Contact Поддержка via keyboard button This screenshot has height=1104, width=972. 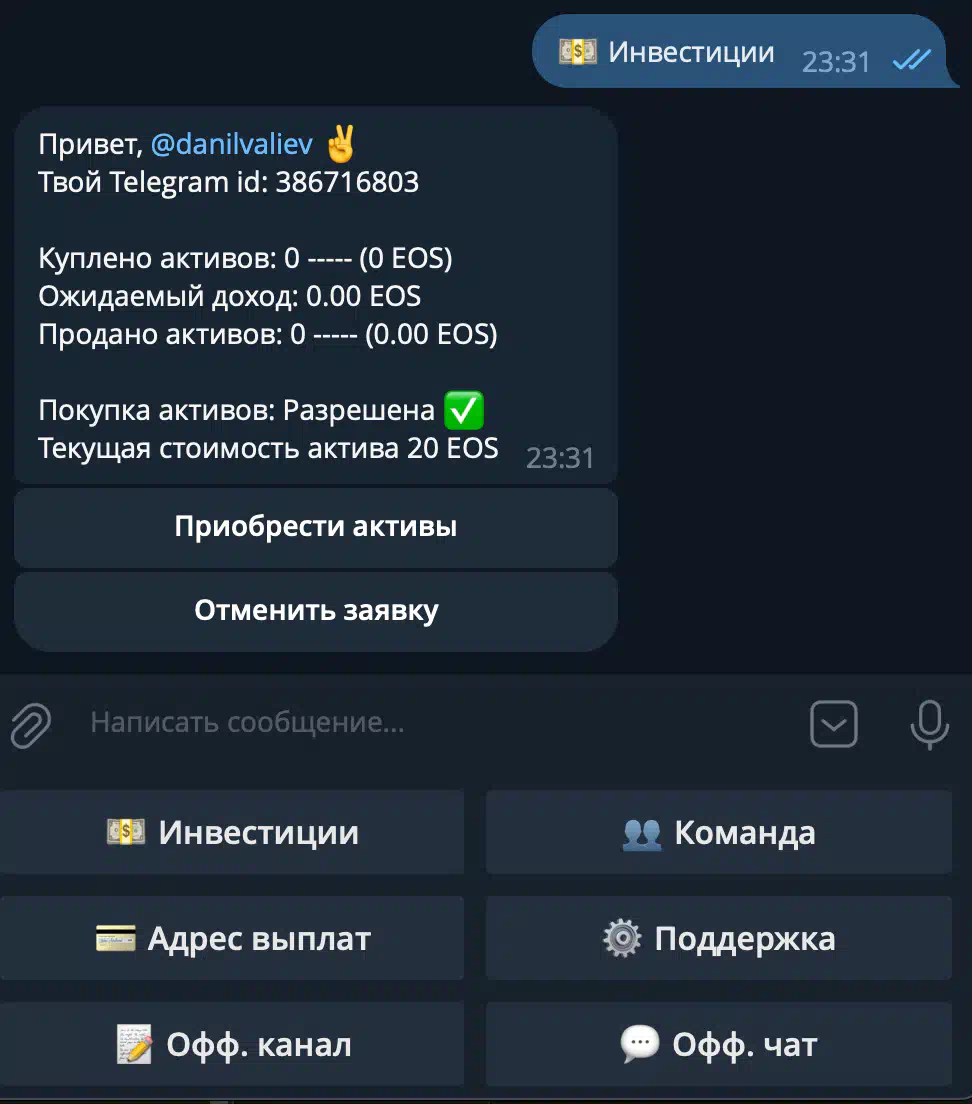pos(718,938)
